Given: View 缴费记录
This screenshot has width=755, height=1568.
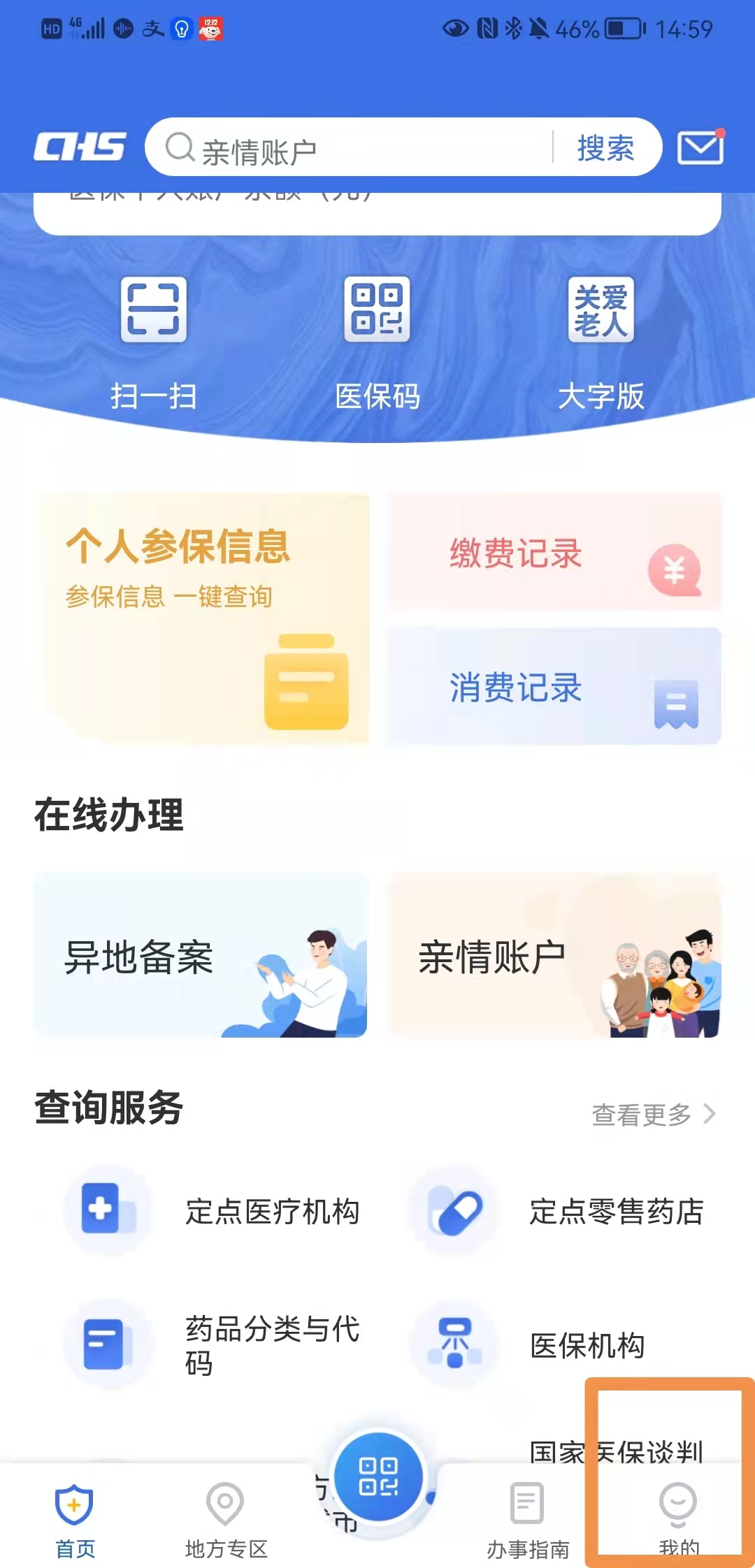Looking at the screenshot, I should pos(554,553).
